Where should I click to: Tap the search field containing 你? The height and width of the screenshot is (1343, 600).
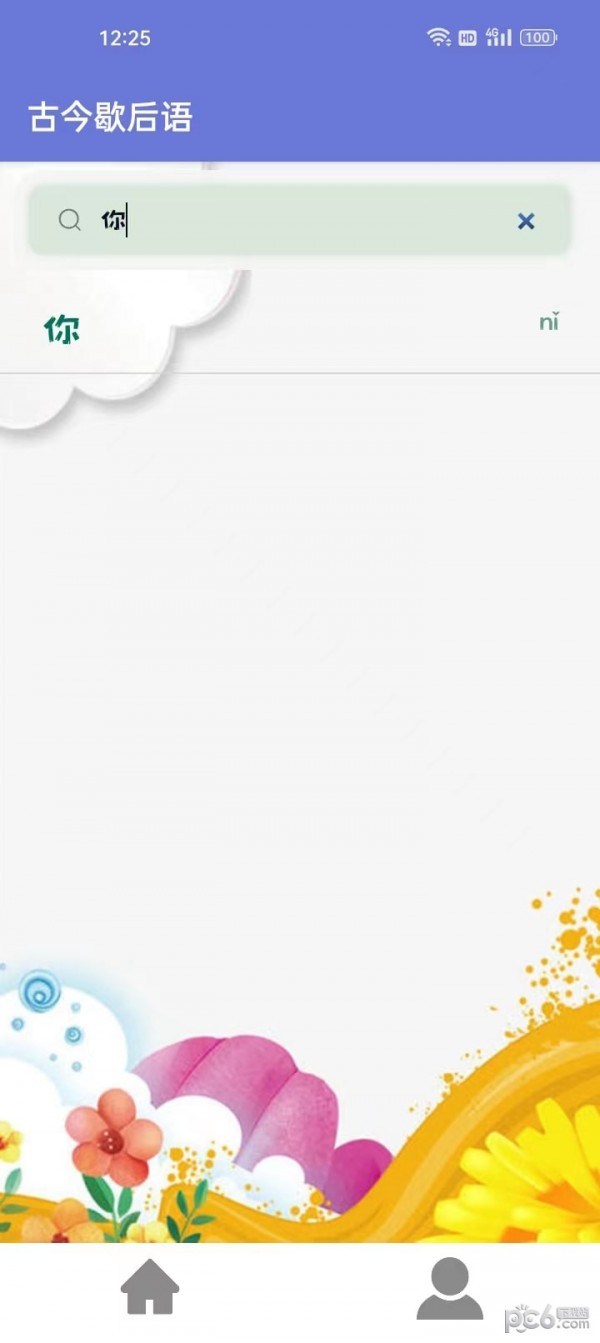(300, 220)
